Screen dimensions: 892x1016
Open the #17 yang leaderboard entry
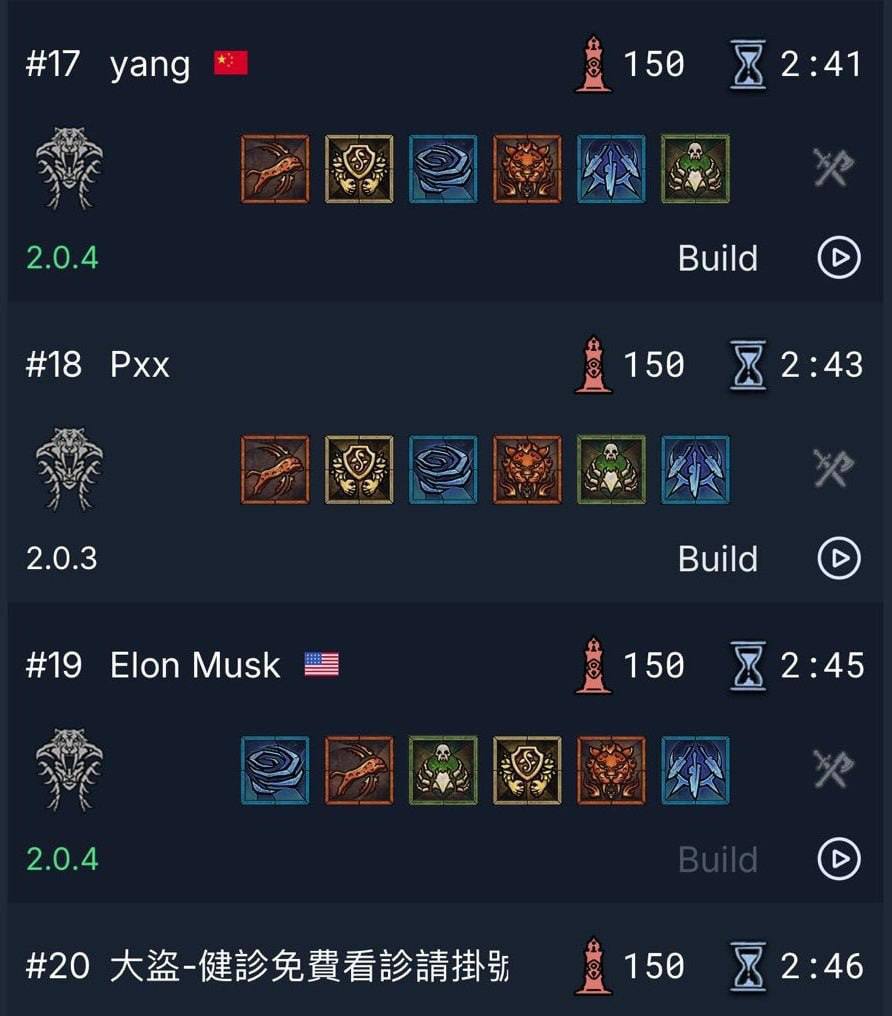[x=150, y=65]
